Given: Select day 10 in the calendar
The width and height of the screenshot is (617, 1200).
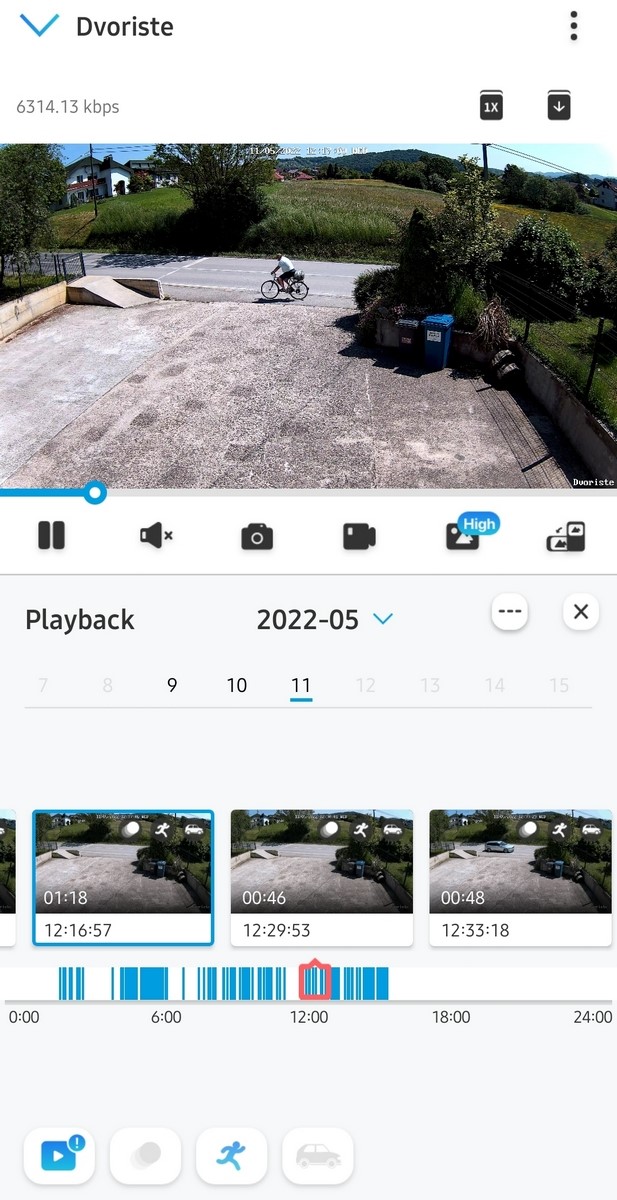Looking at the screenshot, I should 237,686.
